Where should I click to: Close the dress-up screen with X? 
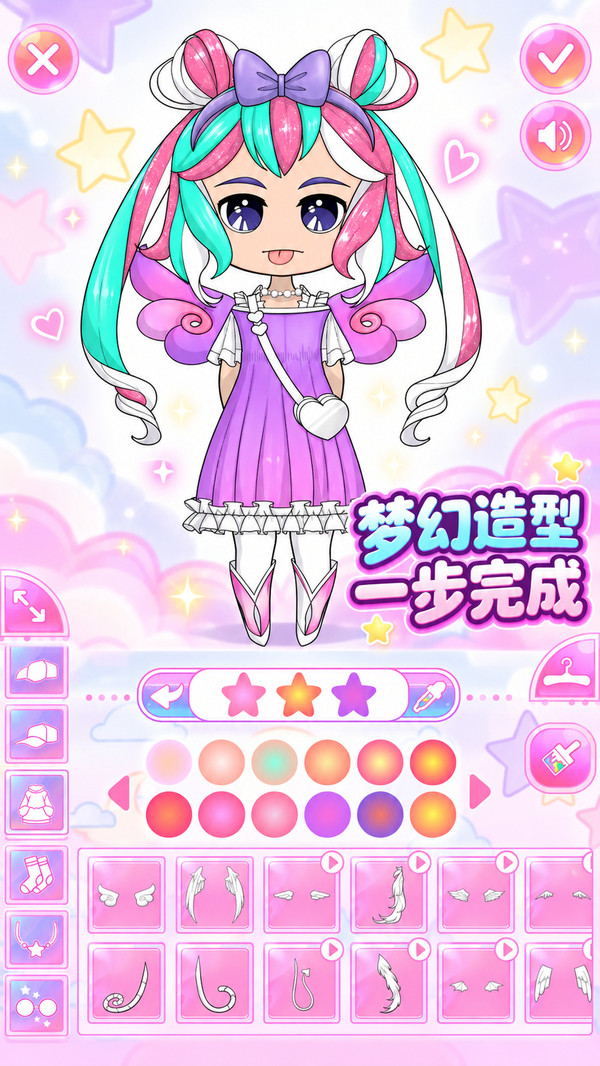(43, 58)
